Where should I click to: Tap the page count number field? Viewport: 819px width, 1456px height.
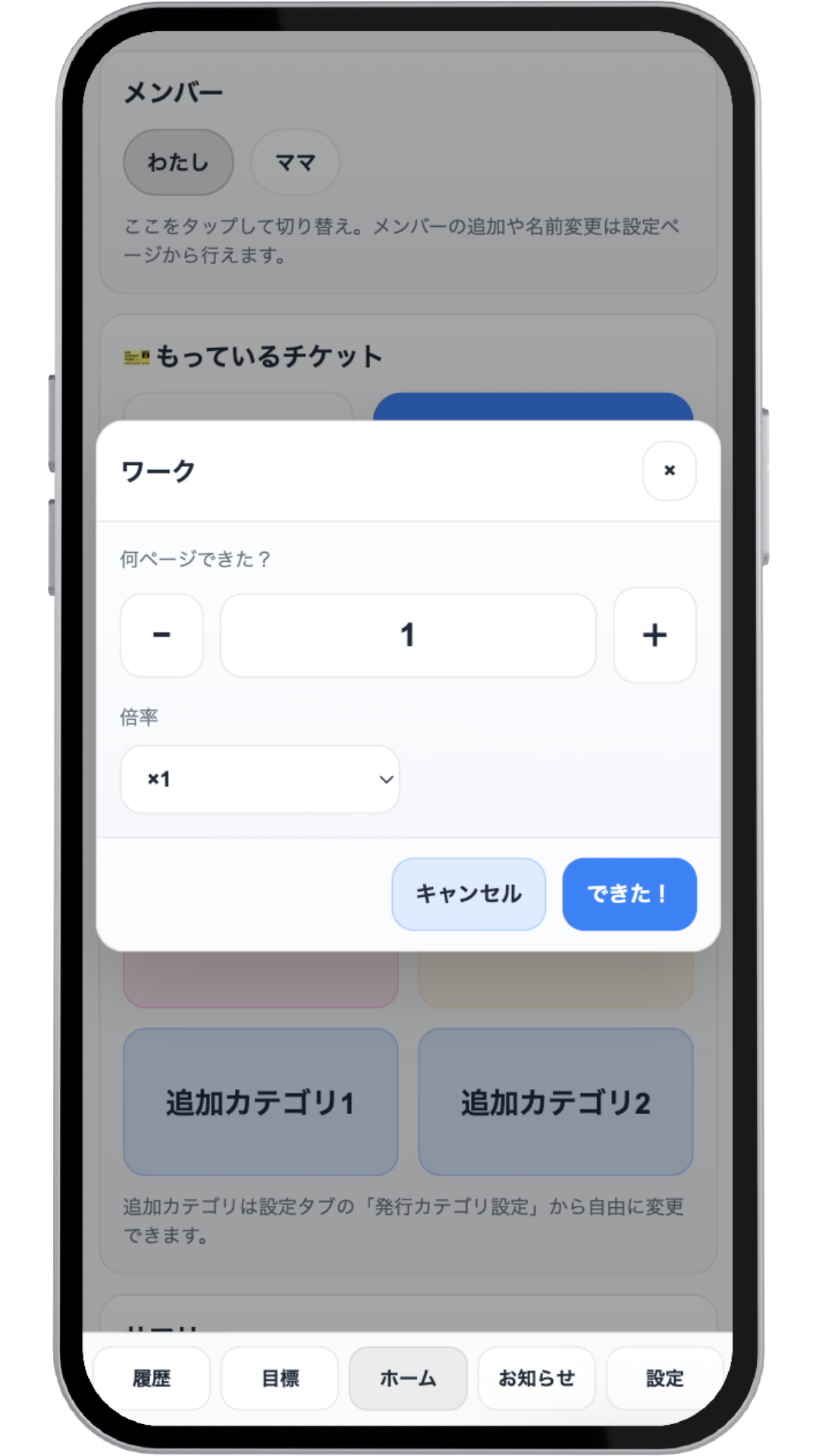pyautogui.click(x=408, y=635)
